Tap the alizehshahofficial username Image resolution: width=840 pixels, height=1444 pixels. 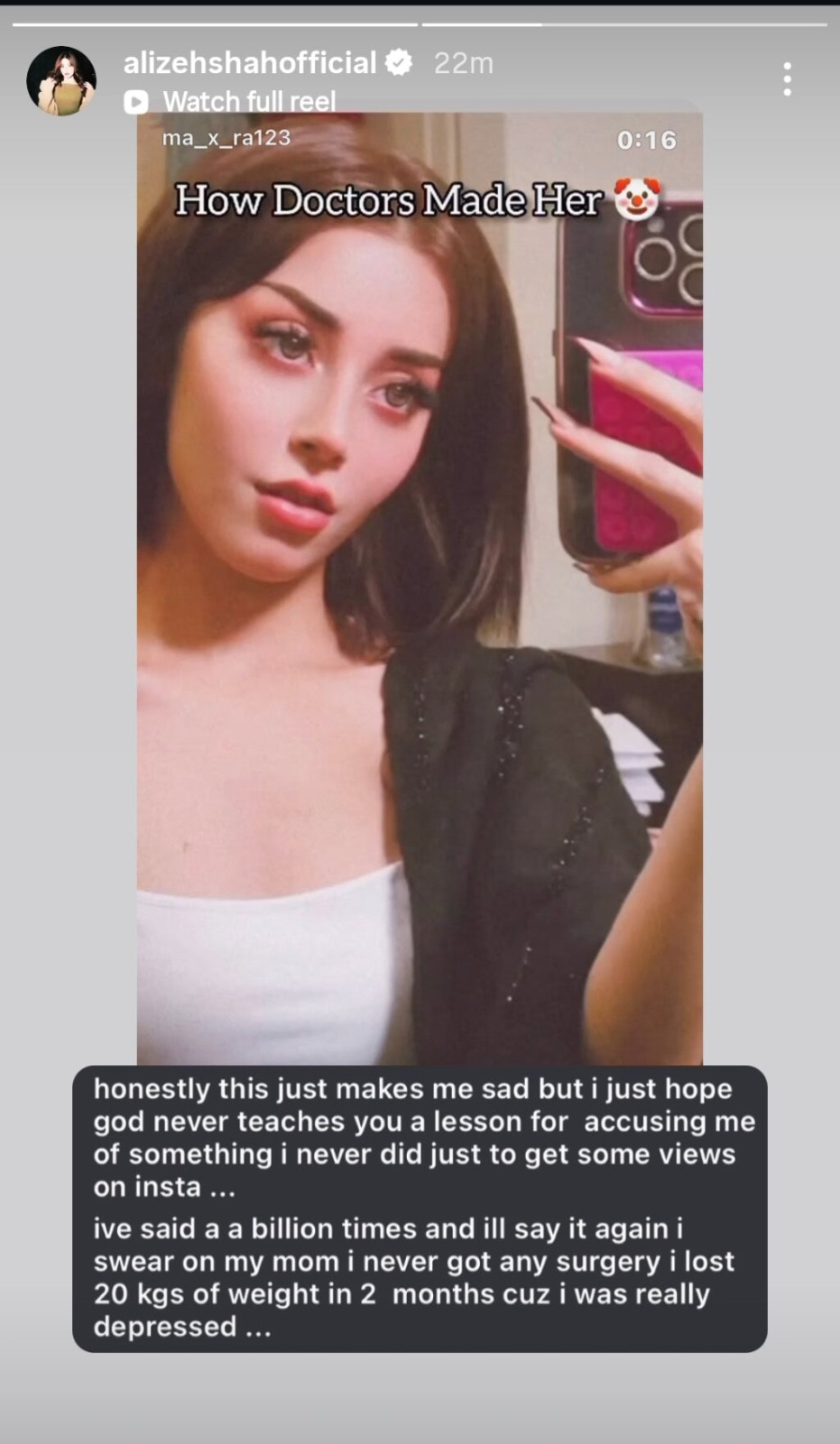(x=249, y=62)
